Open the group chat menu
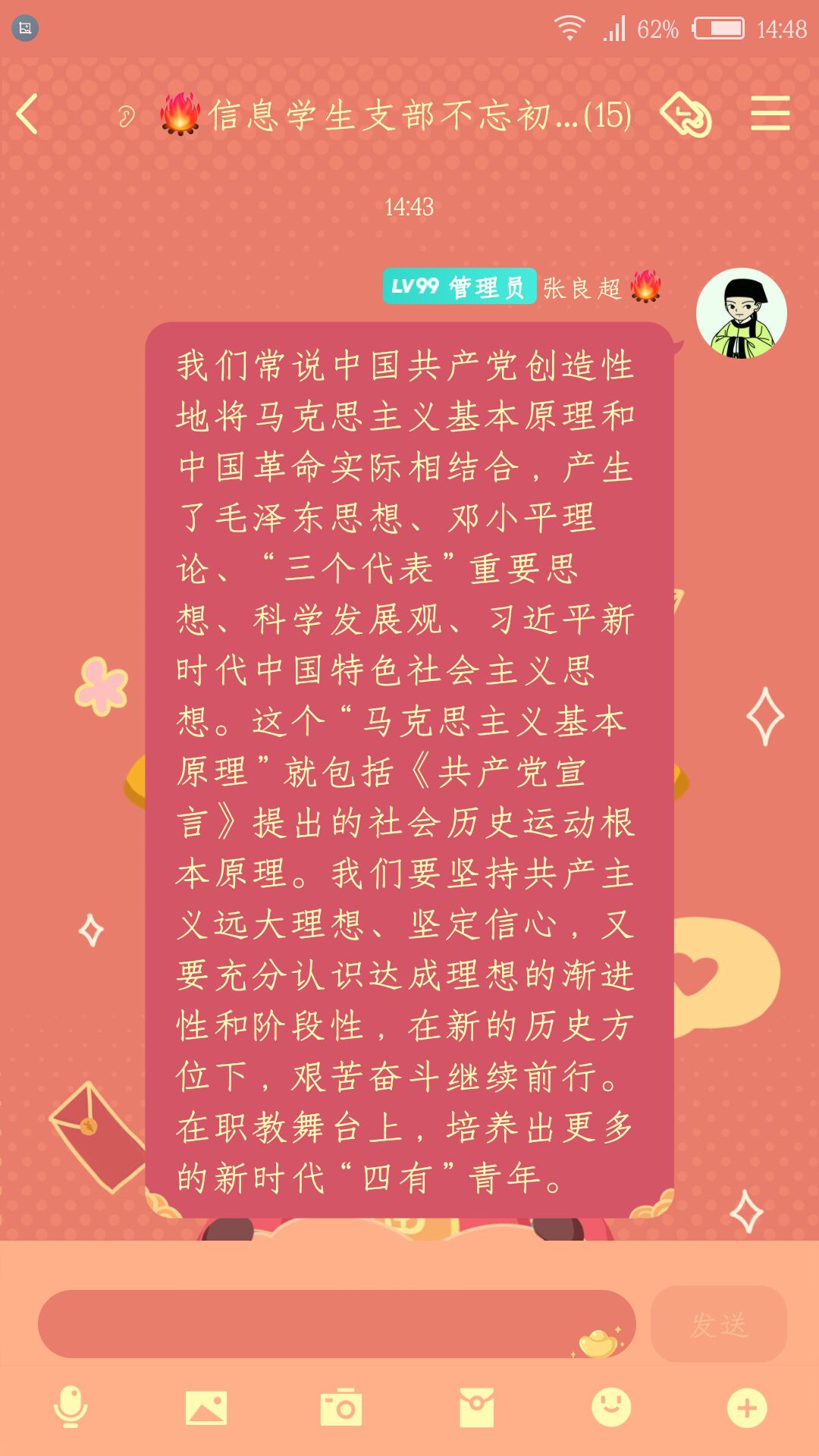 (x=770, y=114)
